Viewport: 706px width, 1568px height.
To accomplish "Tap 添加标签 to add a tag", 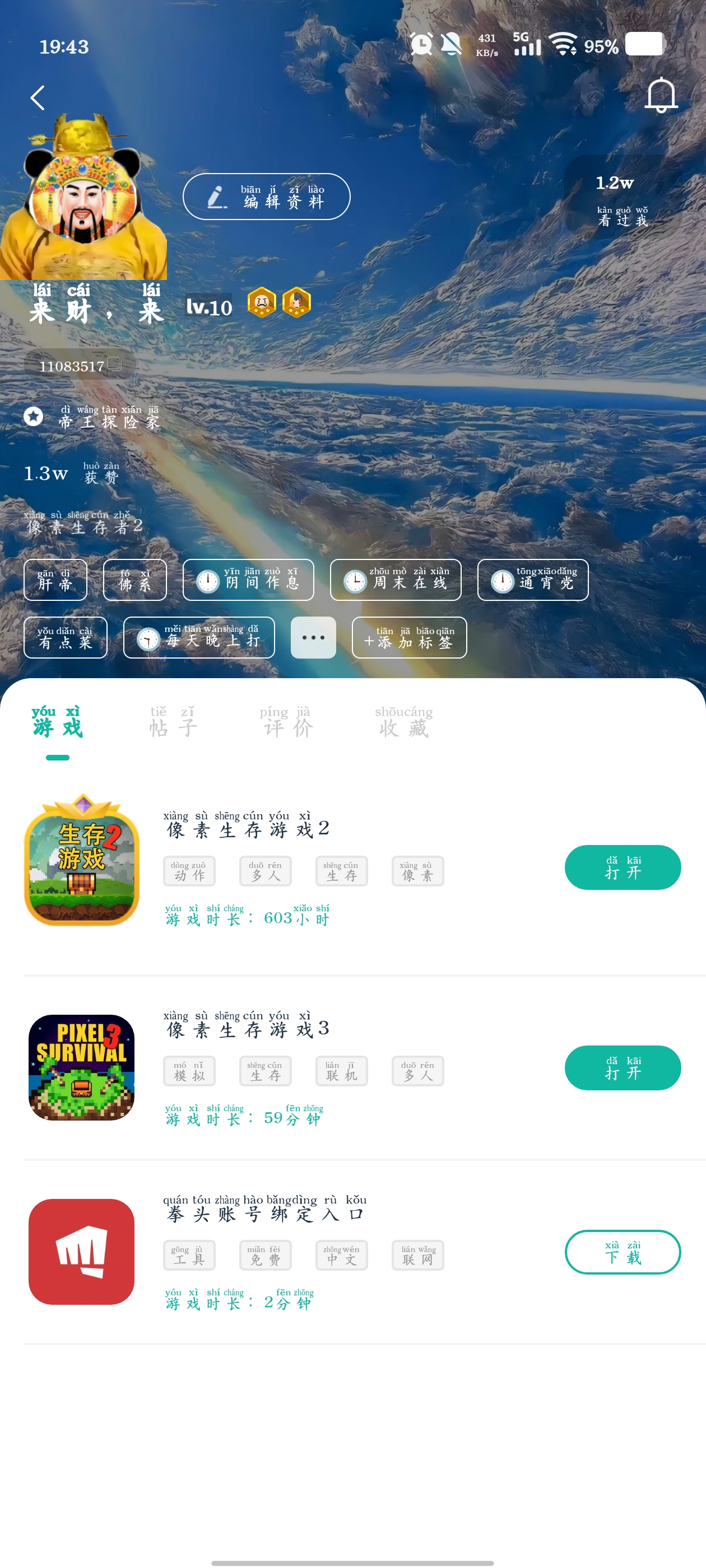I will pos(408,637).
